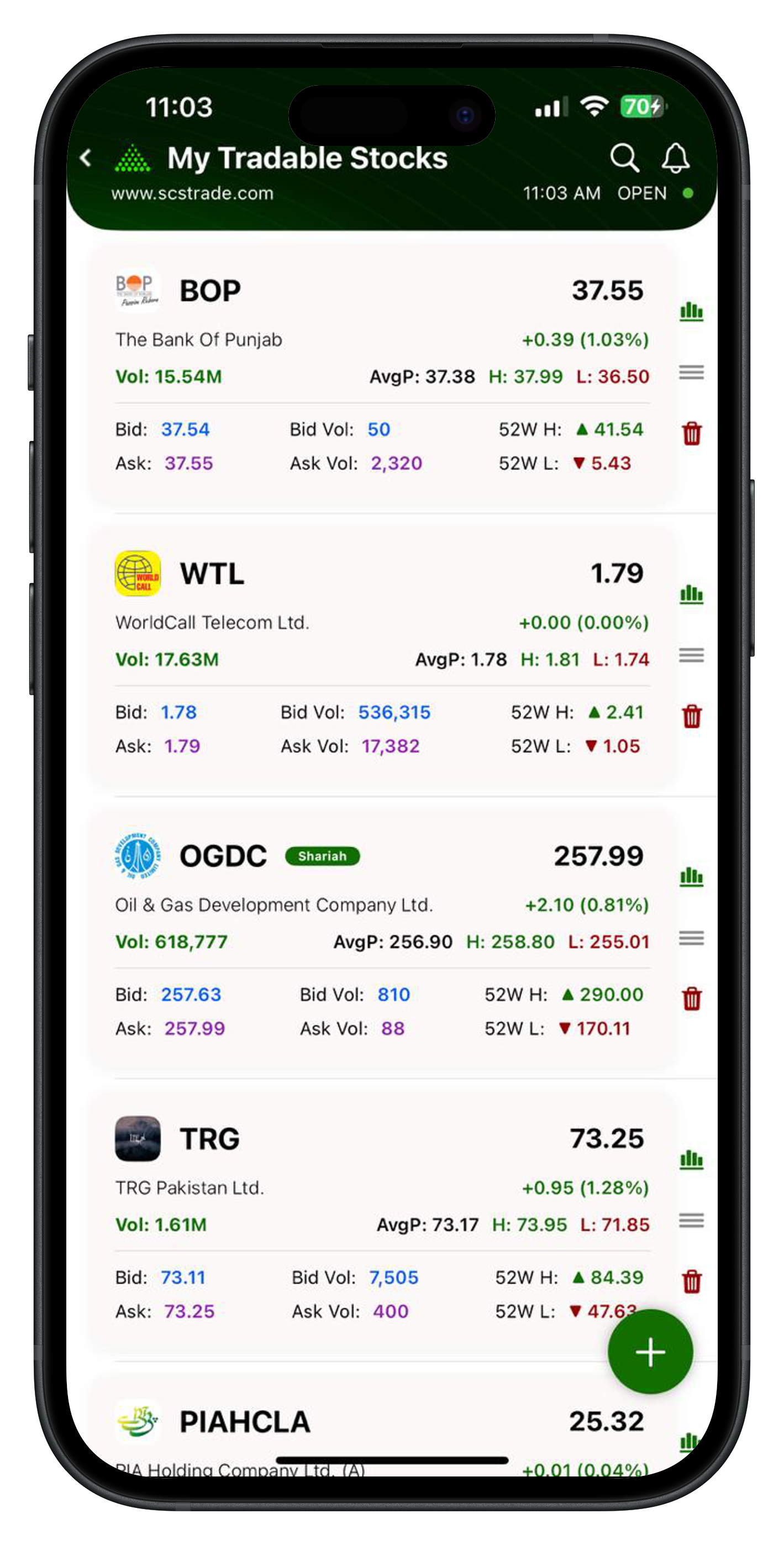This screenshot has height=1545, width=784.
Task: Remove WTL using trash icon
Action: (x=692, y=716)
